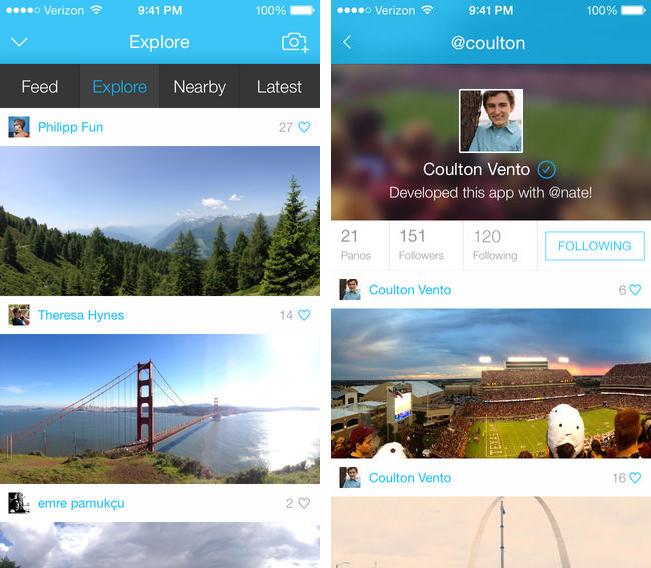This screenshot has width=651, height=568.
Task: Open the football stadium panorama
Action: pyautogui.click(x=490, y=383)
